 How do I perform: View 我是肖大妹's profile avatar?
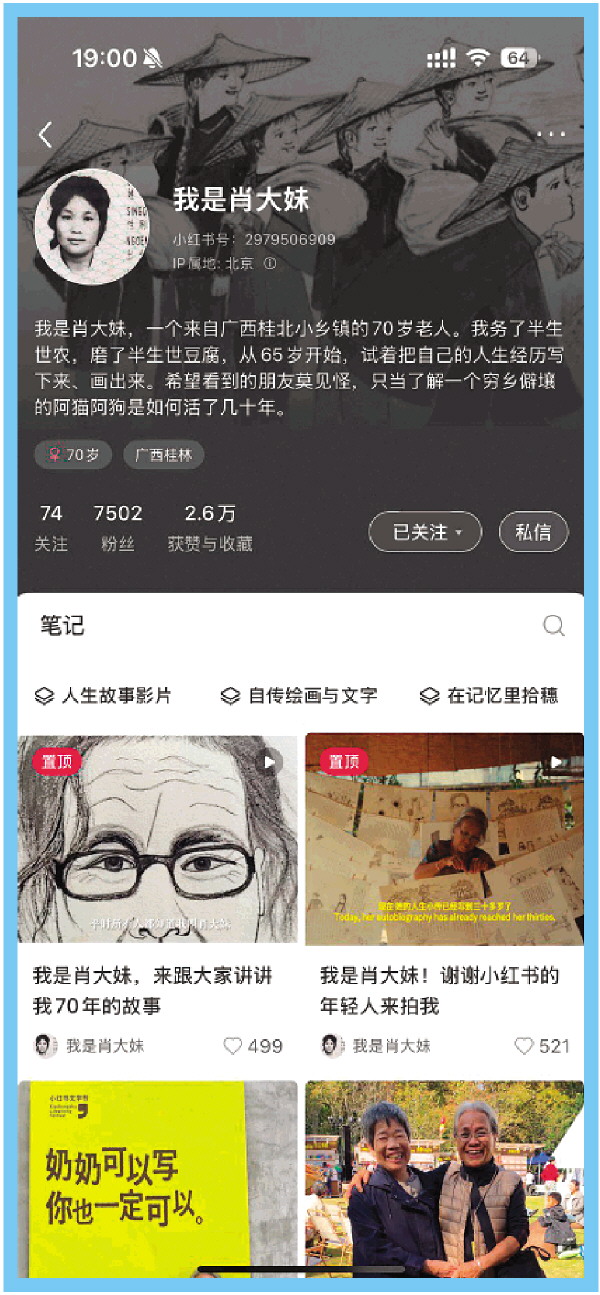pos(90,228)
